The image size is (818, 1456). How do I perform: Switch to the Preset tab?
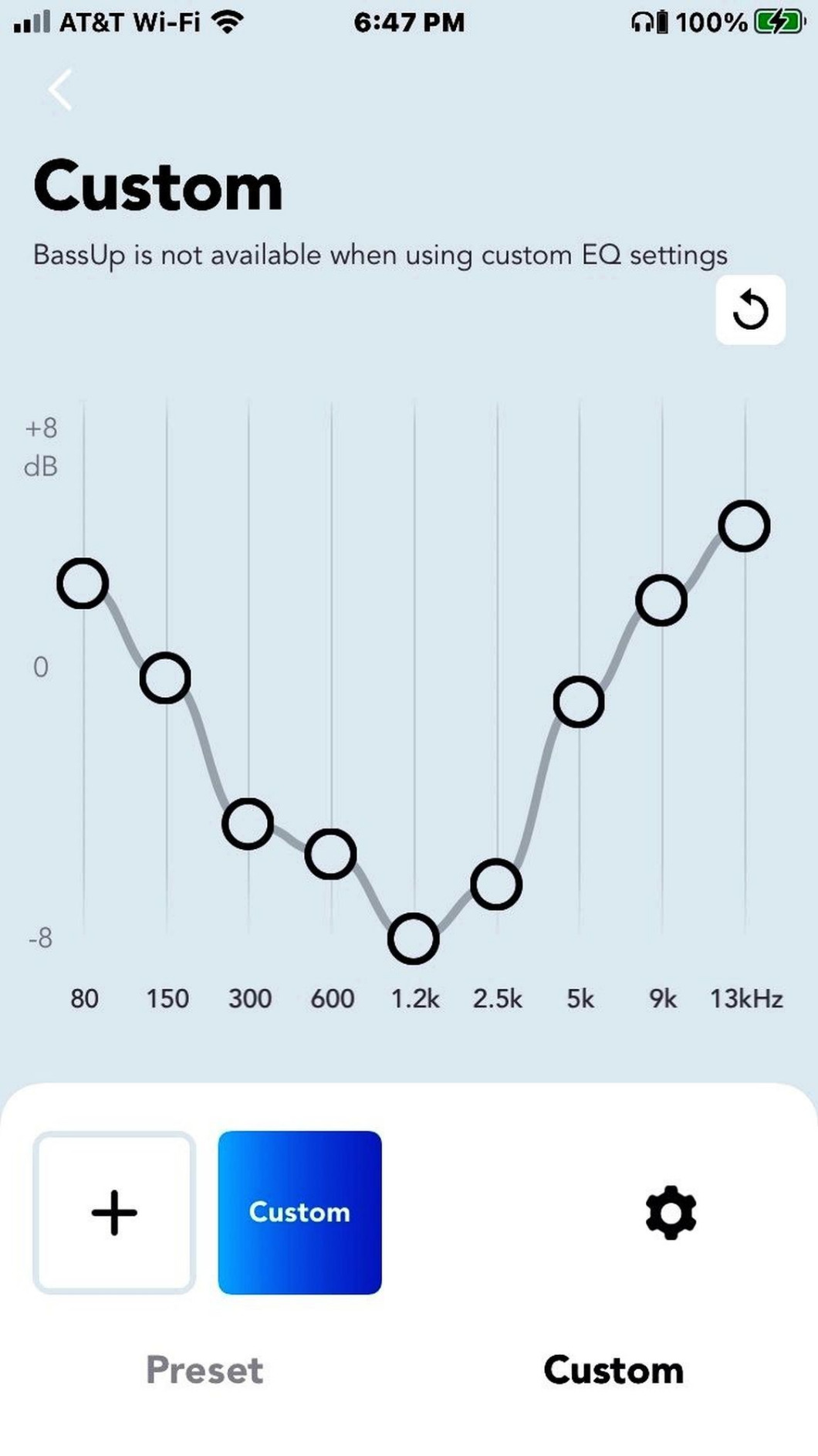204,1370
